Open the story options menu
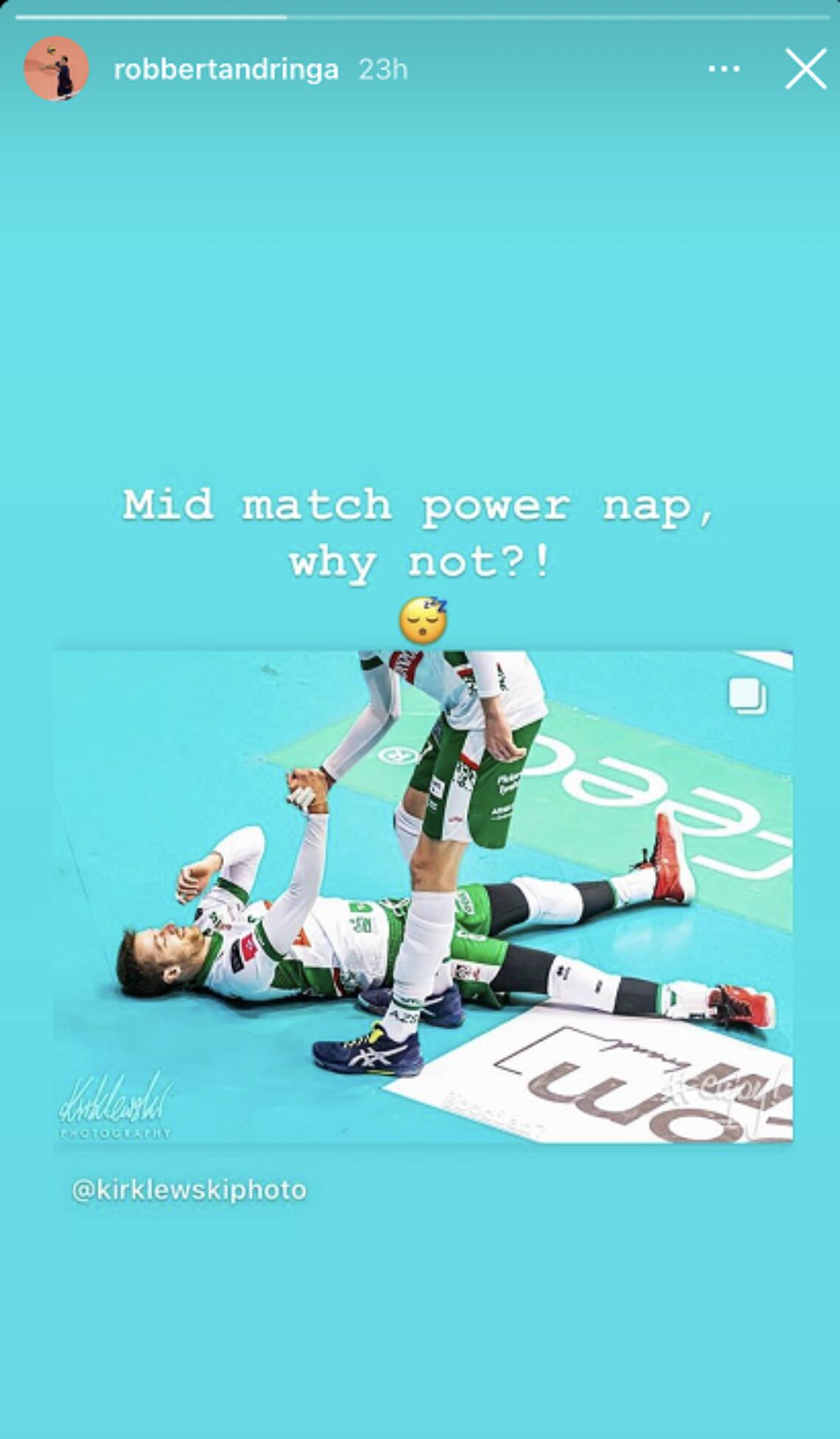The height and width of the screenshot is (1439, 840). click(724, 69)
